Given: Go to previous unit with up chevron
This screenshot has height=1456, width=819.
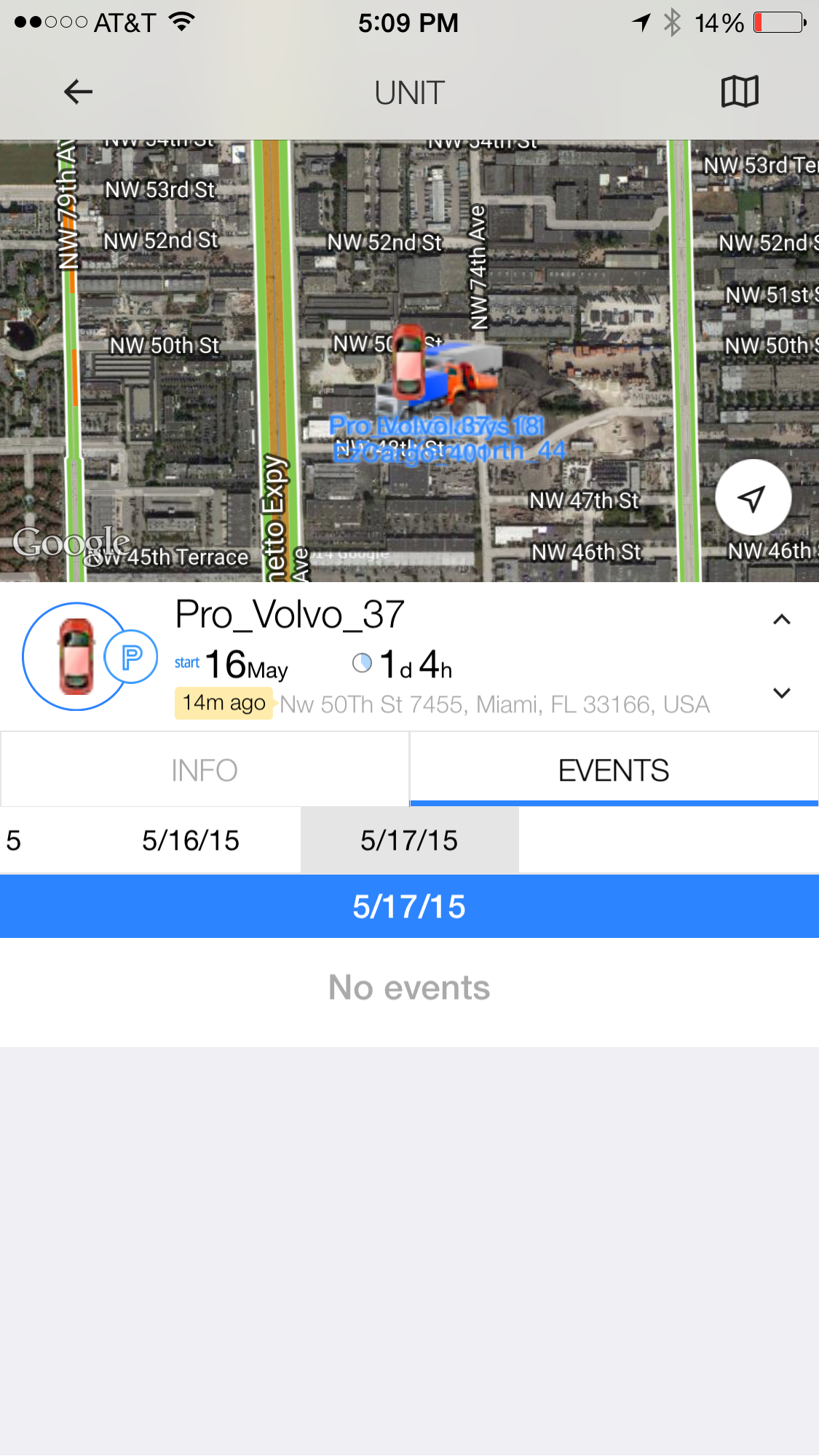Looking at the screenshot, I should point(781,620).
